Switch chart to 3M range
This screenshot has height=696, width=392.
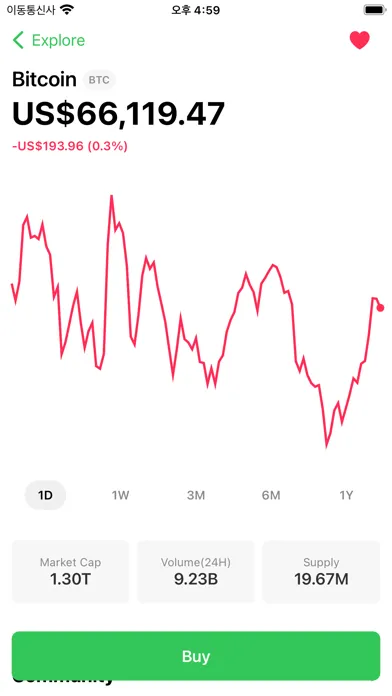[196, 495]
